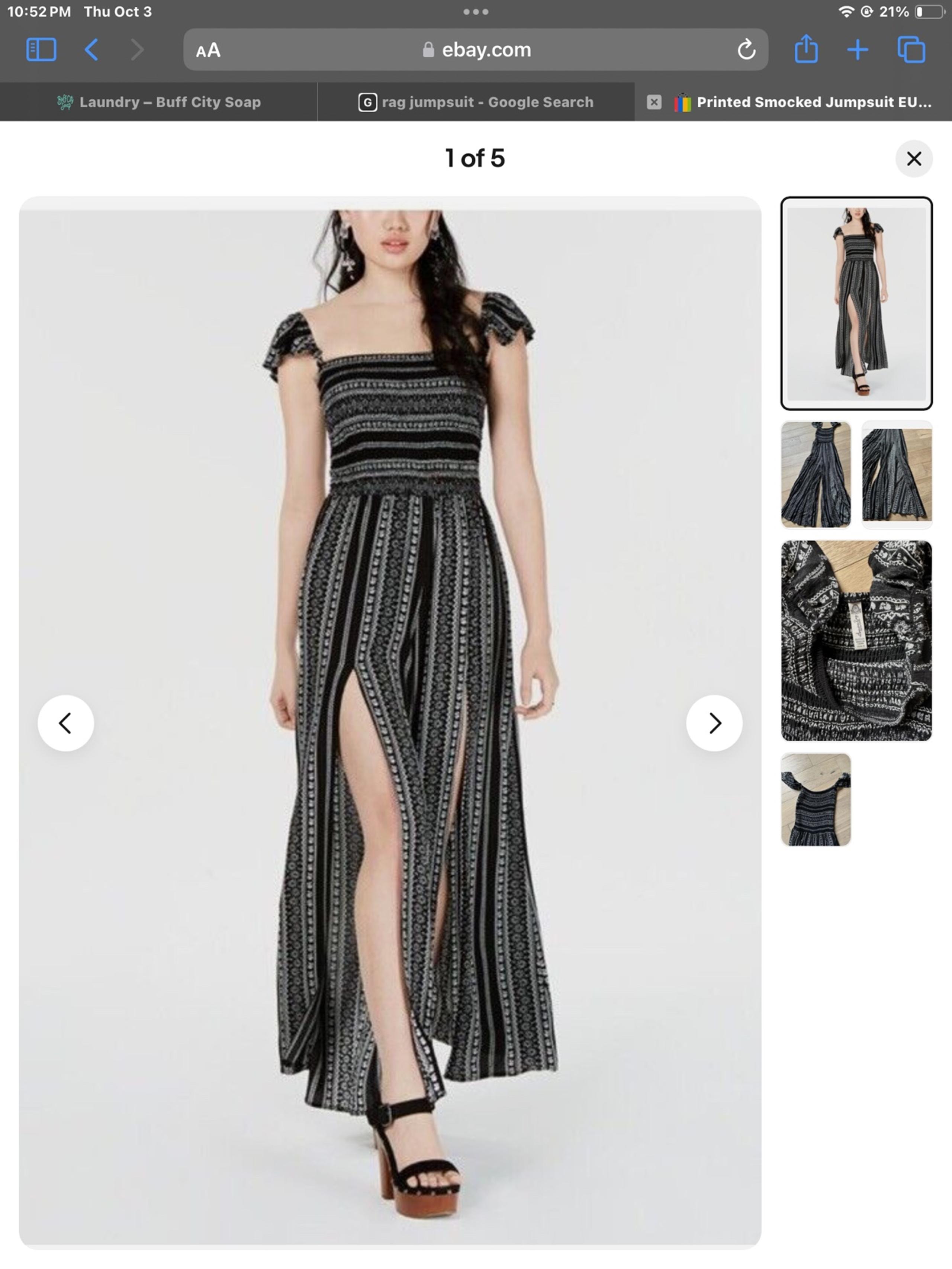This screenshot has width=952, height=1269.
Task: Close the image gallery viewer
Action: click(x=914, y=158)
